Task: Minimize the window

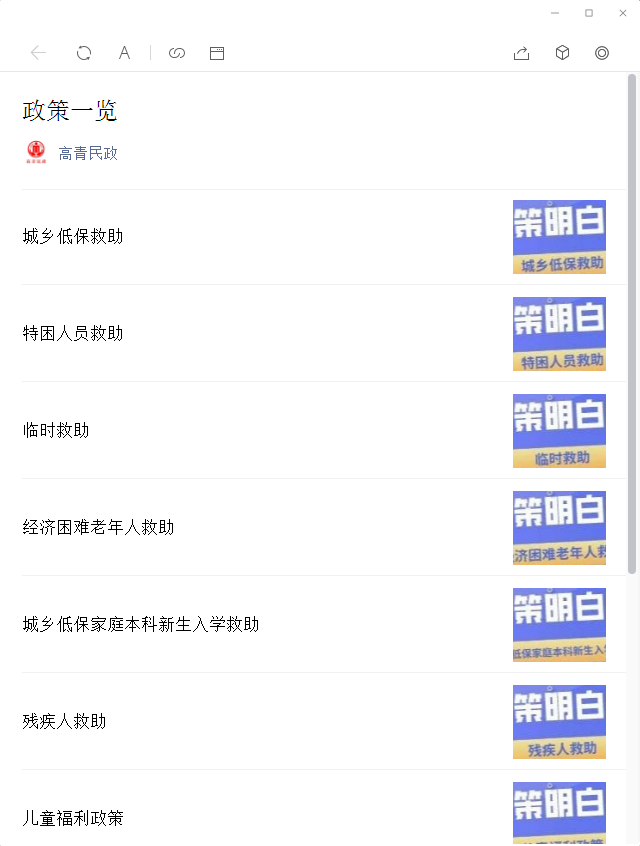Action: point(555,13)
